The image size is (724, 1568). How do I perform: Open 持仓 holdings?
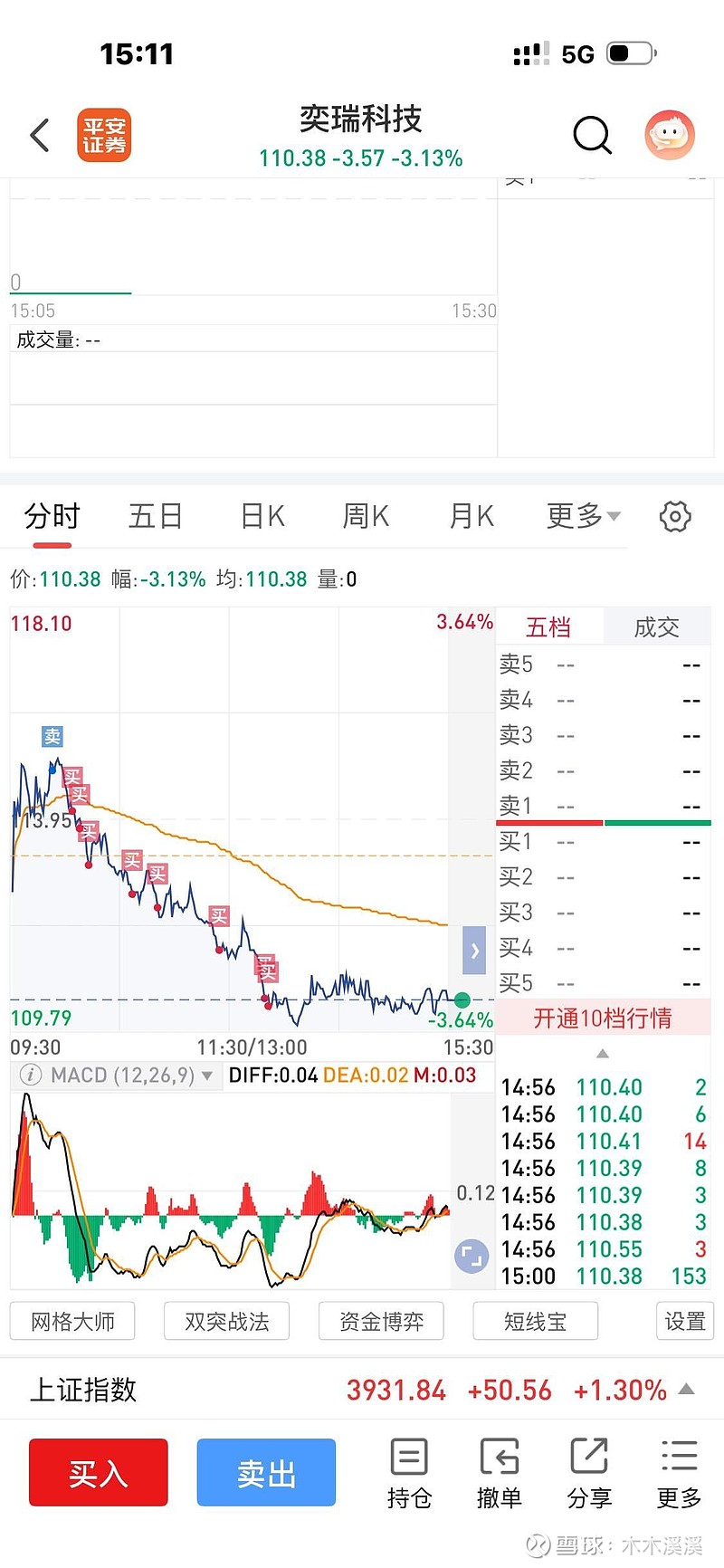[x=409, y=1473]
